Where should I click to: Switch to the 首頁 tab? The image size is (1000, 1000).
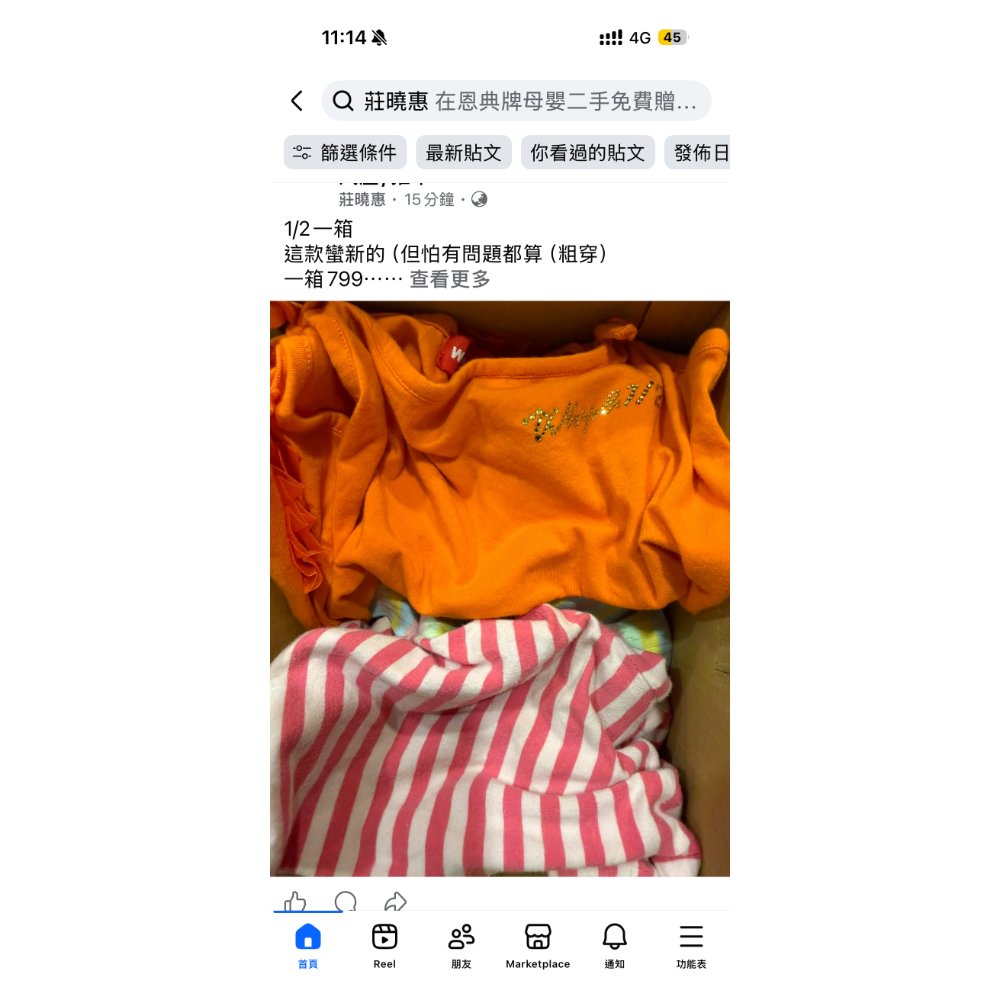308,945
